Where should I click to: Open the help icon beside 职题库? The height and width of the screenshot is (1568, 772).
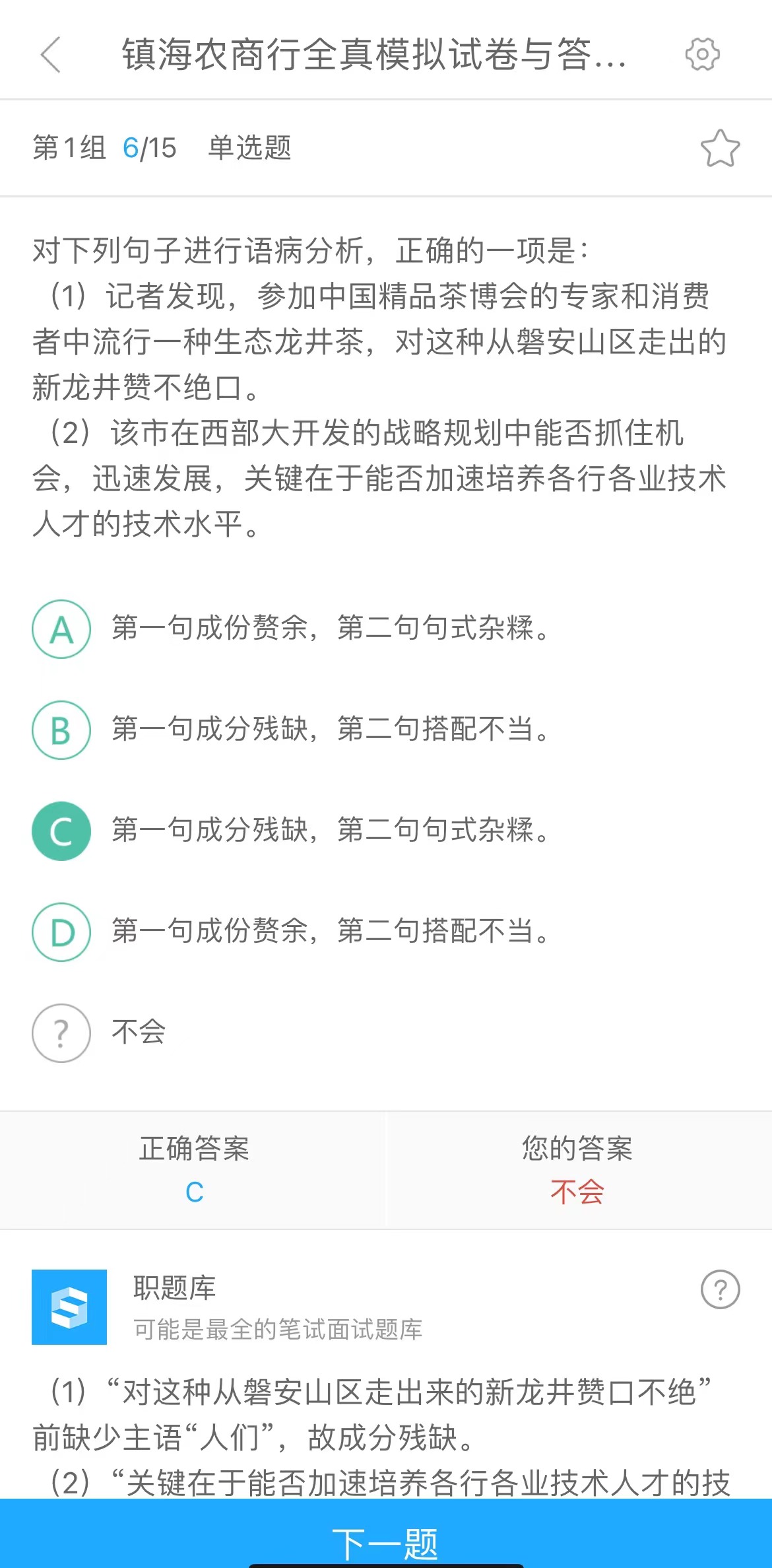720,1289
